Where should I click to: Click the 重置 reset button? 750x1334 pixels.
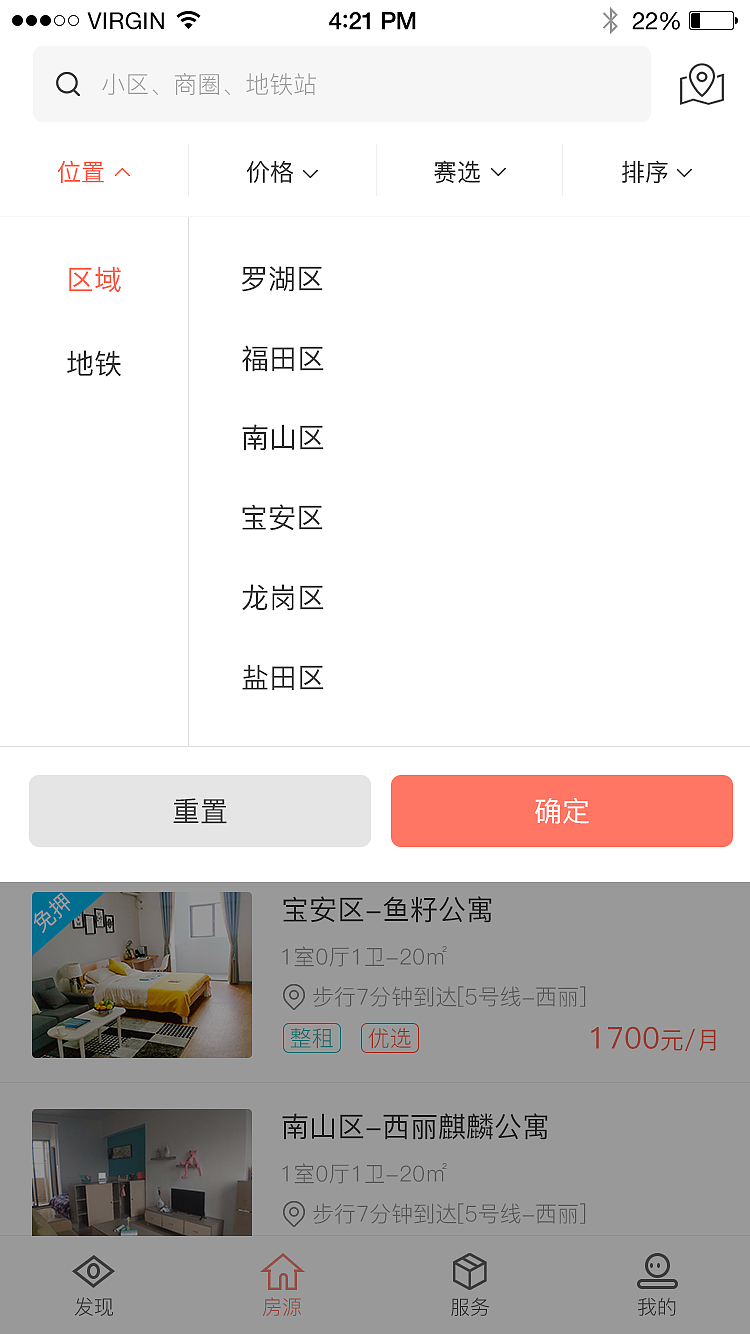[x=199, y=810]
